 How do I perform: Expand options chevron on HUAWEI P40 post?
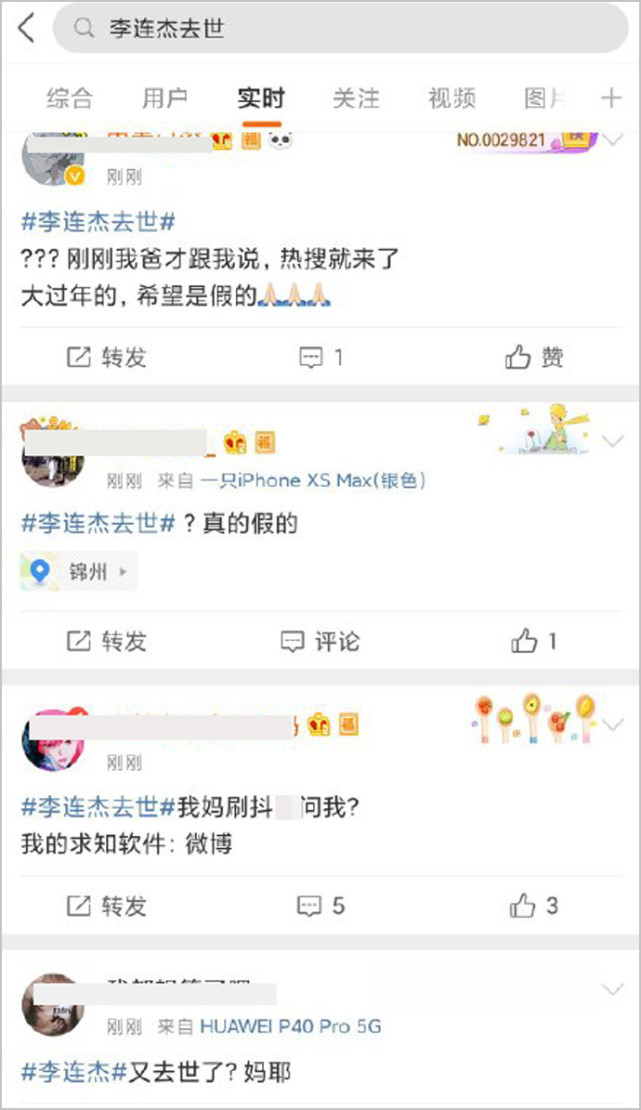click(x=612, y=990)
